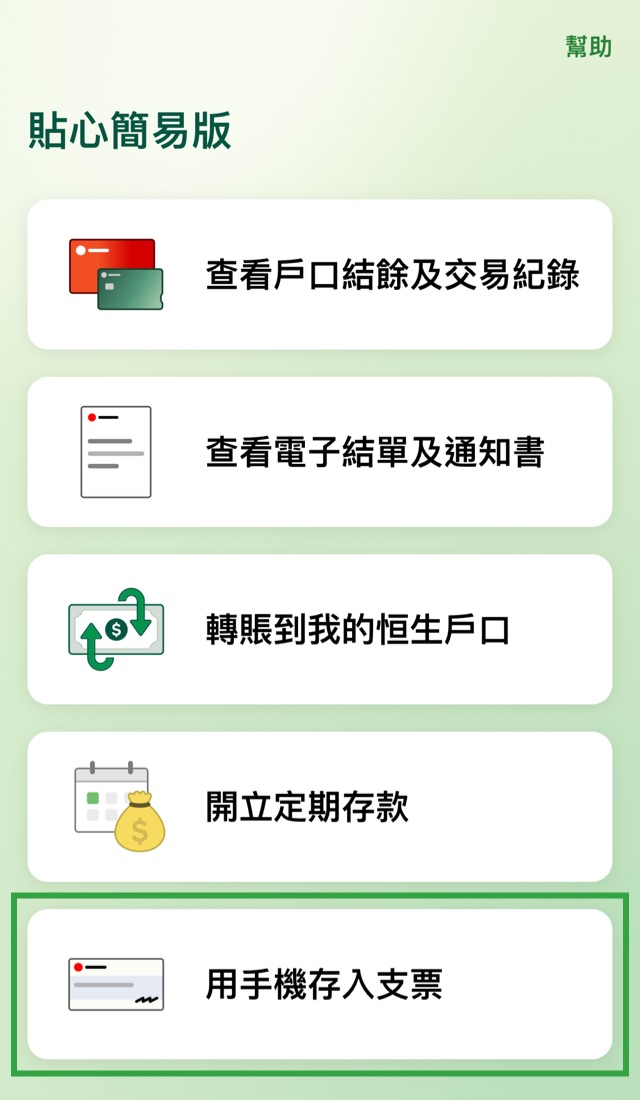Open the 幫助 help link

[x=588, y=46]
